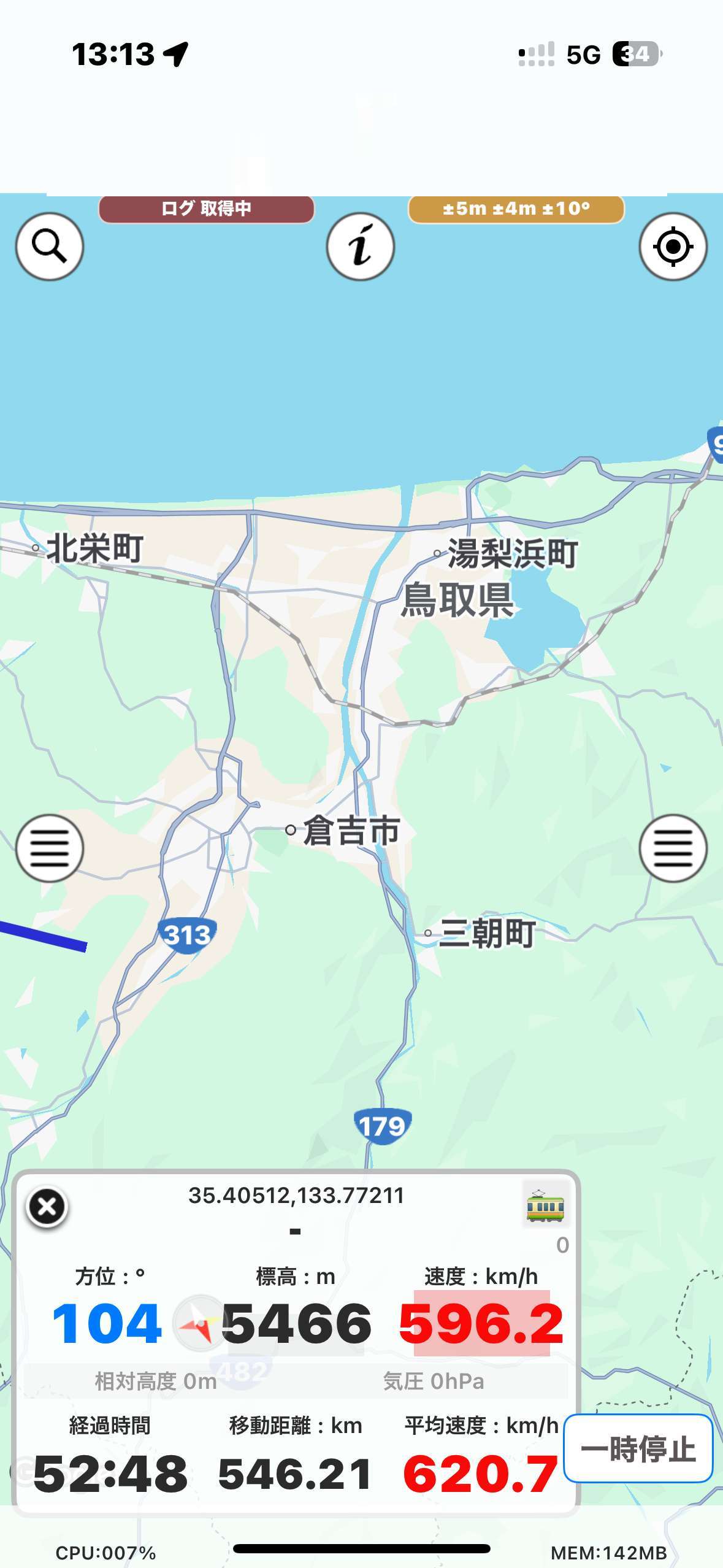Close the stats panel
This screenshot has width=723, height=1568.
(x=47, y=1207)
